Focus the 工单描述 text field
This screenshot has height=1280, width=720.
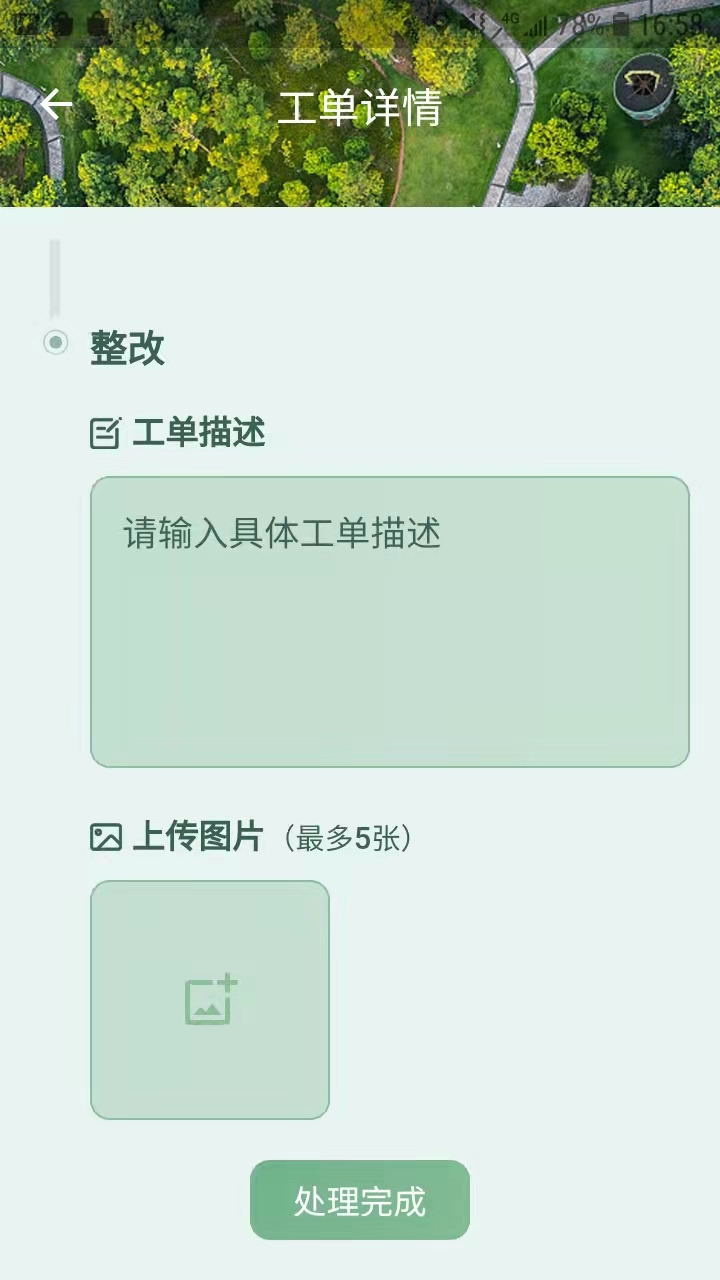point(389,621)
